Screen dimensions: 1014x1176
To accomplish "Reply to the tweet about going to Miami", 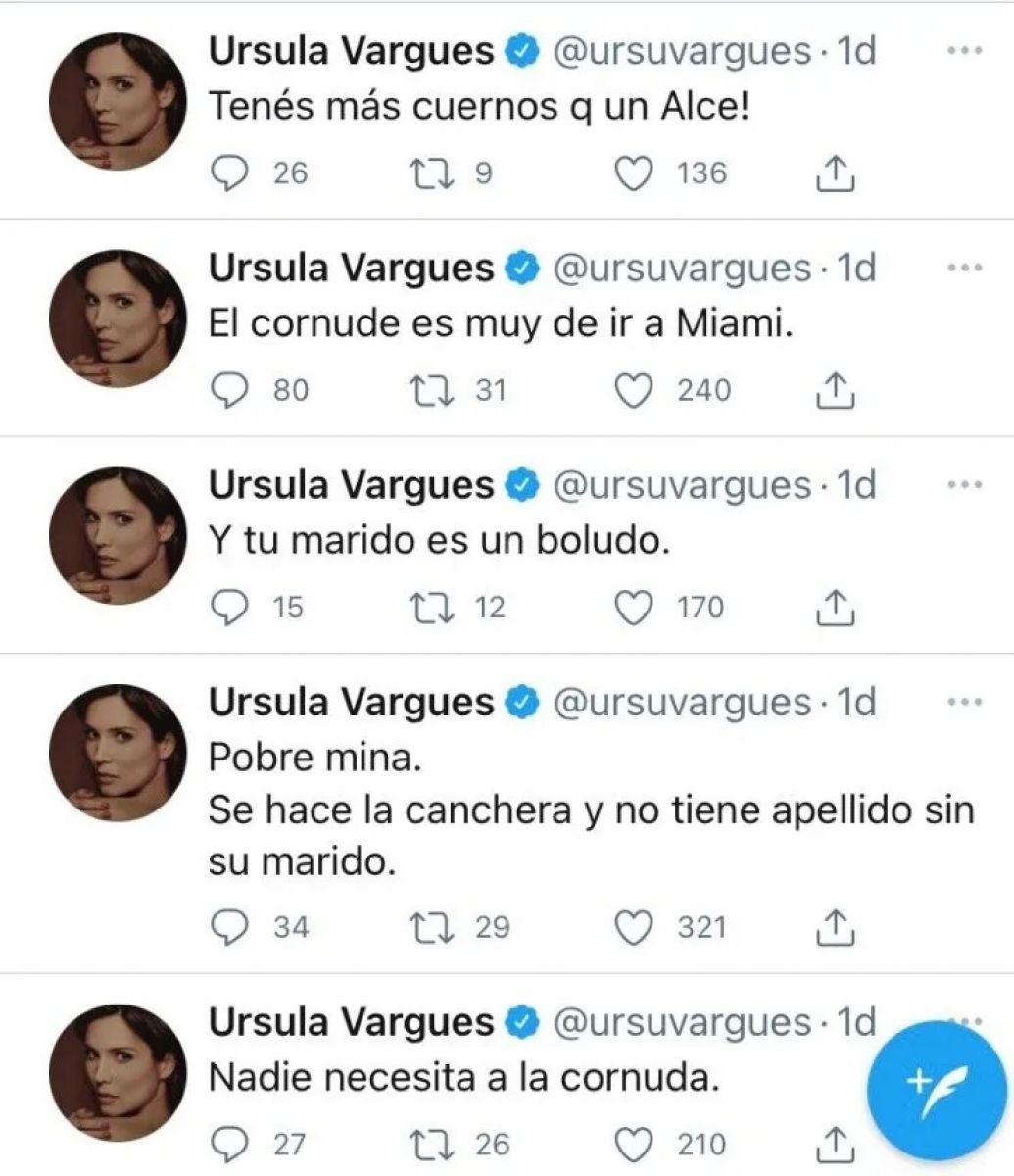I will [x=229, y=391].
